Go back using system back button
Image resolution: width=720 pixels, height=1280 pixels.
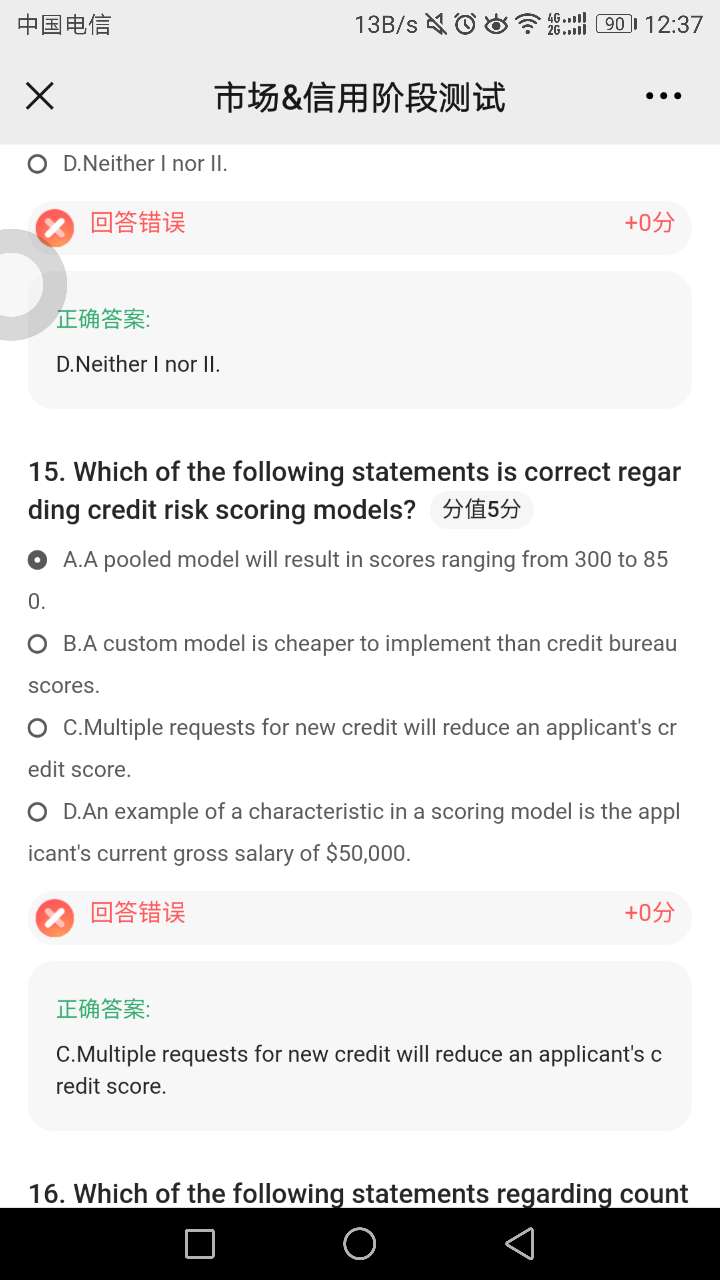(x=519, y=1244)
